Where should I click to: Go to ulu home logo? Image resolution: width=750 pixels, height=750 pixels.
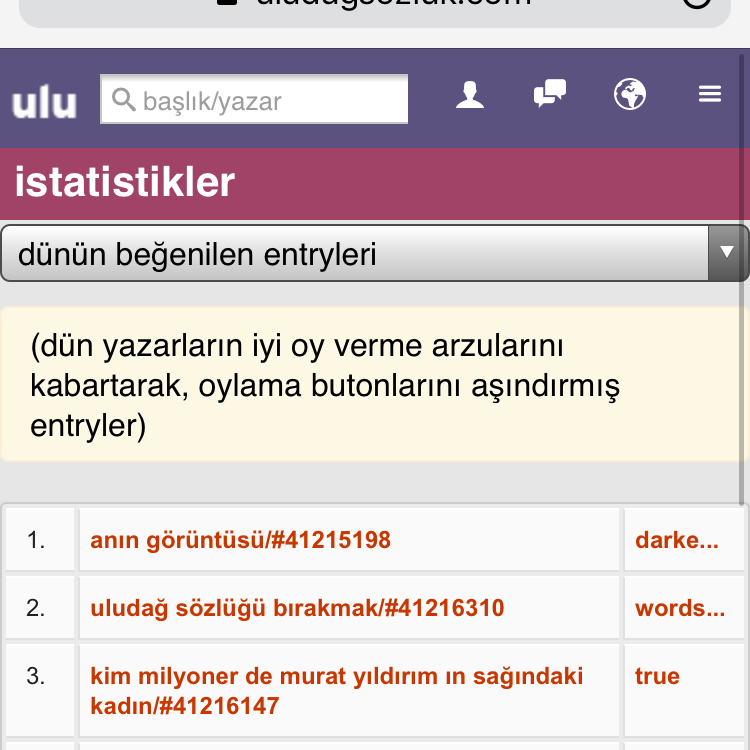click(44, 102)
